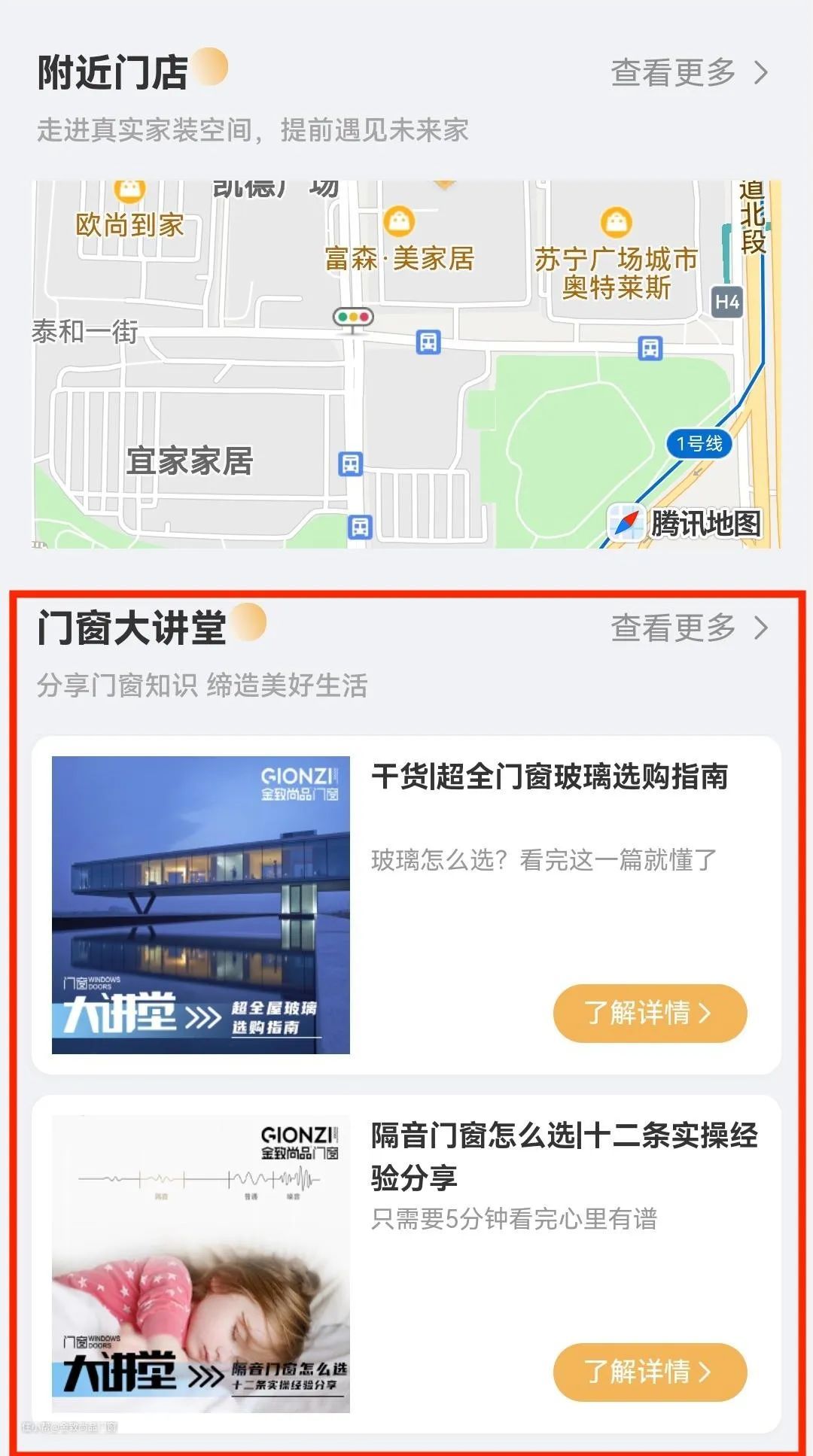Tap 了解详情 for the soundproof windows article
813x1456 pixels.
650,1372
